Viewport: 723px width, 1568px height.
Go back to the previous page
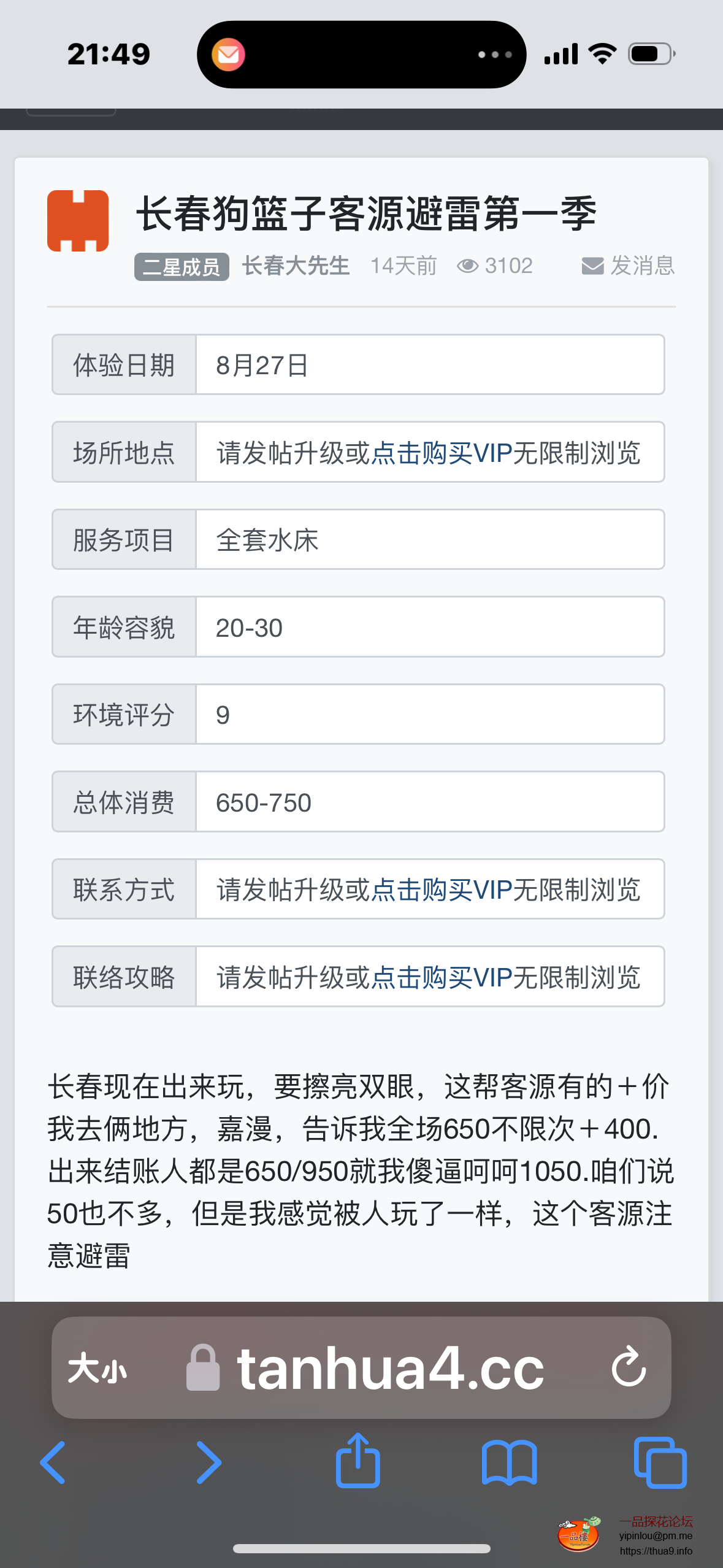pos(53,1462)
